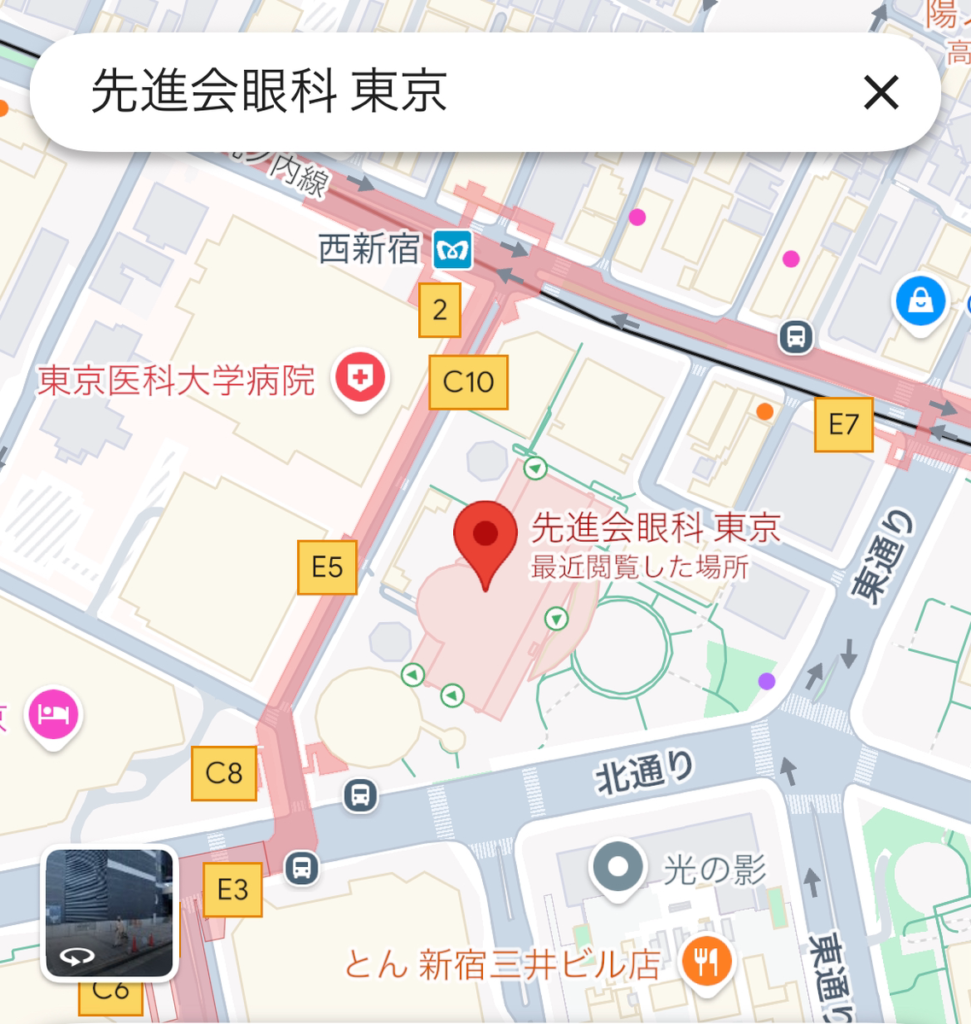Viewport: 971px width, 1024px height.
Task: Select the bus stop icon beside exit E3
Action: pyautogui.click(x=301, y=867)
